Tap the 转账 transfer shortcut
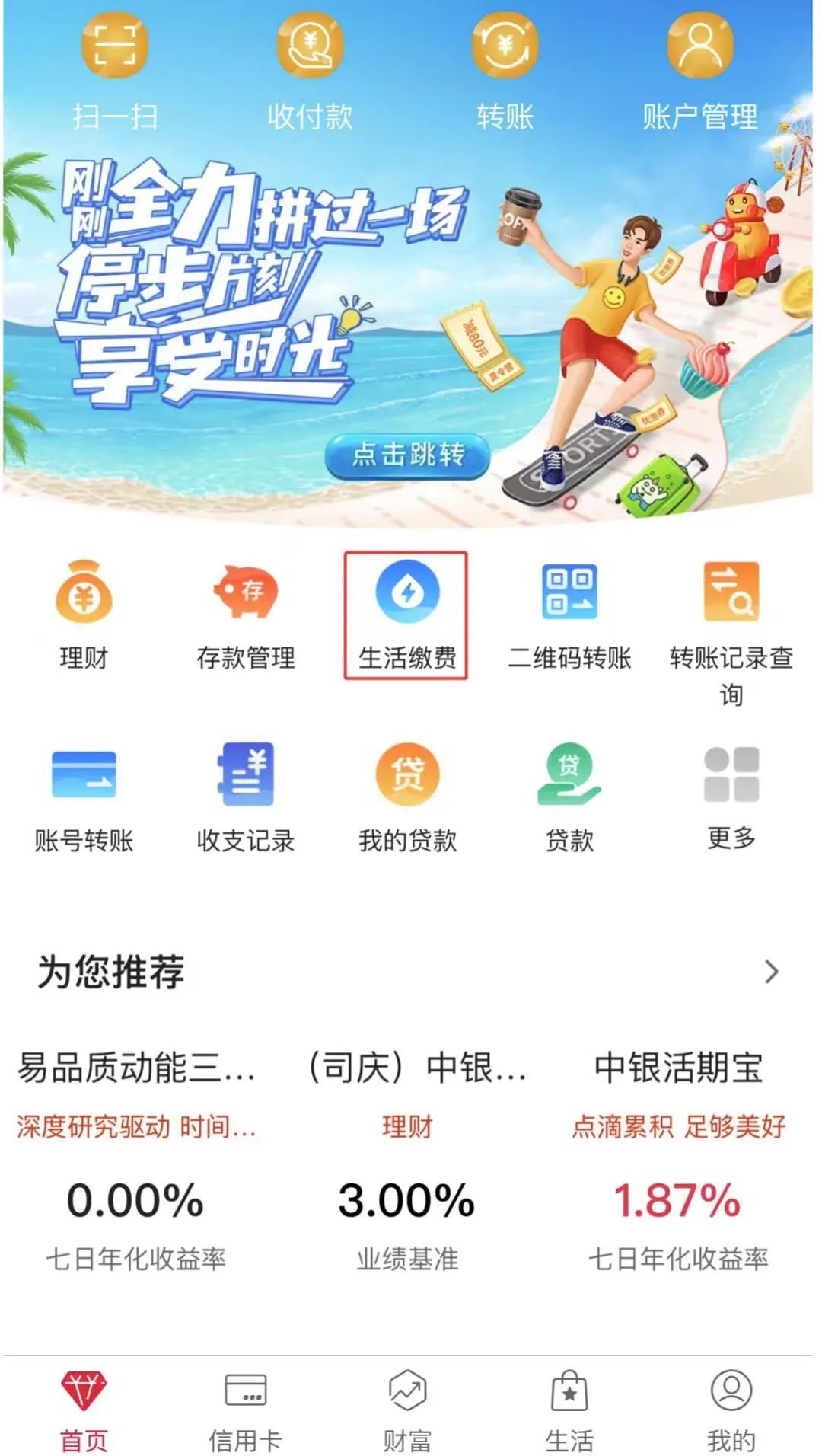This screenshot has width=822, height=1456. pyautogui.click(x=505, y=69)
